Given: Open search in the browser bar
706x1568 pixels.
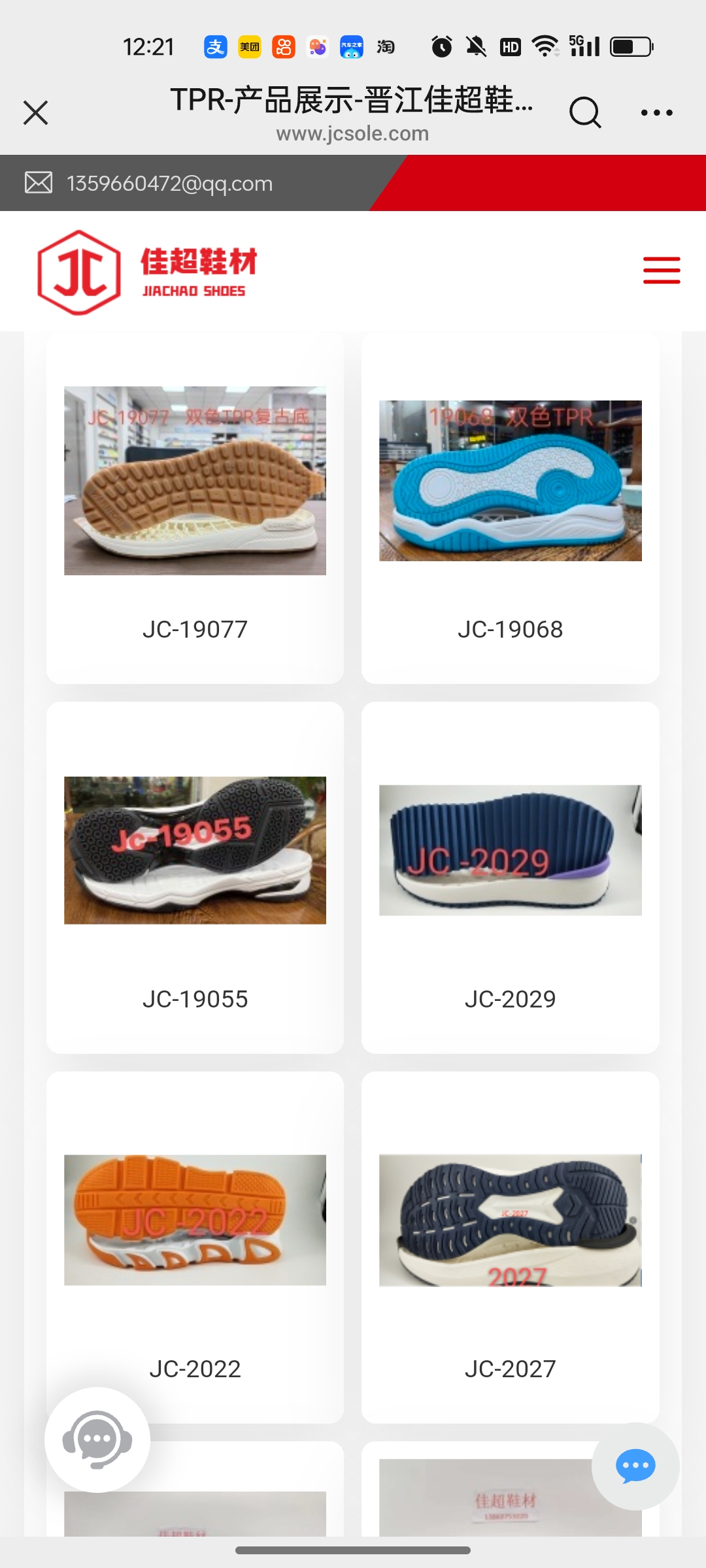Looking at the screenshot, I should pos(584,112).
